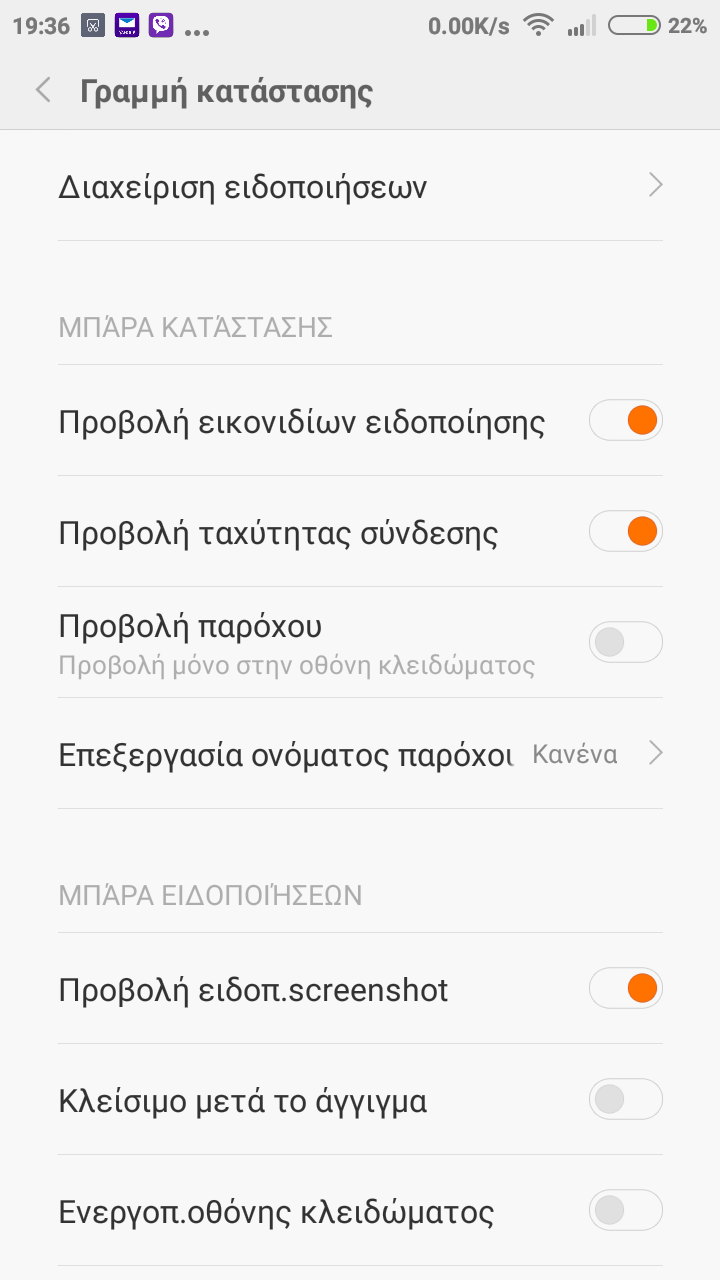Toggle off Προβολή ειδοπ.screenshot
This screenshot has width=720, height=1280.
(626, 989)
